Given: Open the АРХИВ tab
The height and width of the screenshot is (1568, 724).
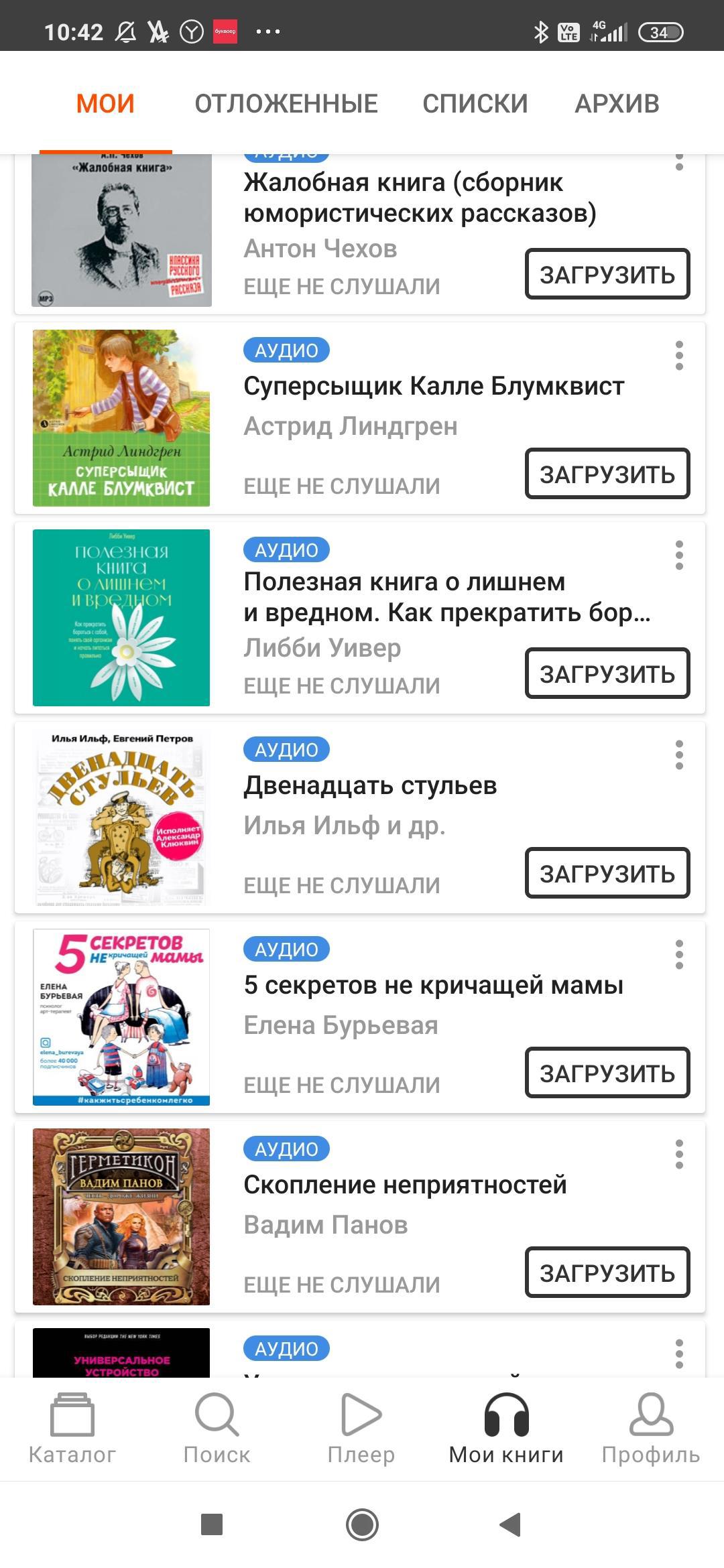Looking at the screenshot, I should (x=617, y=104).
